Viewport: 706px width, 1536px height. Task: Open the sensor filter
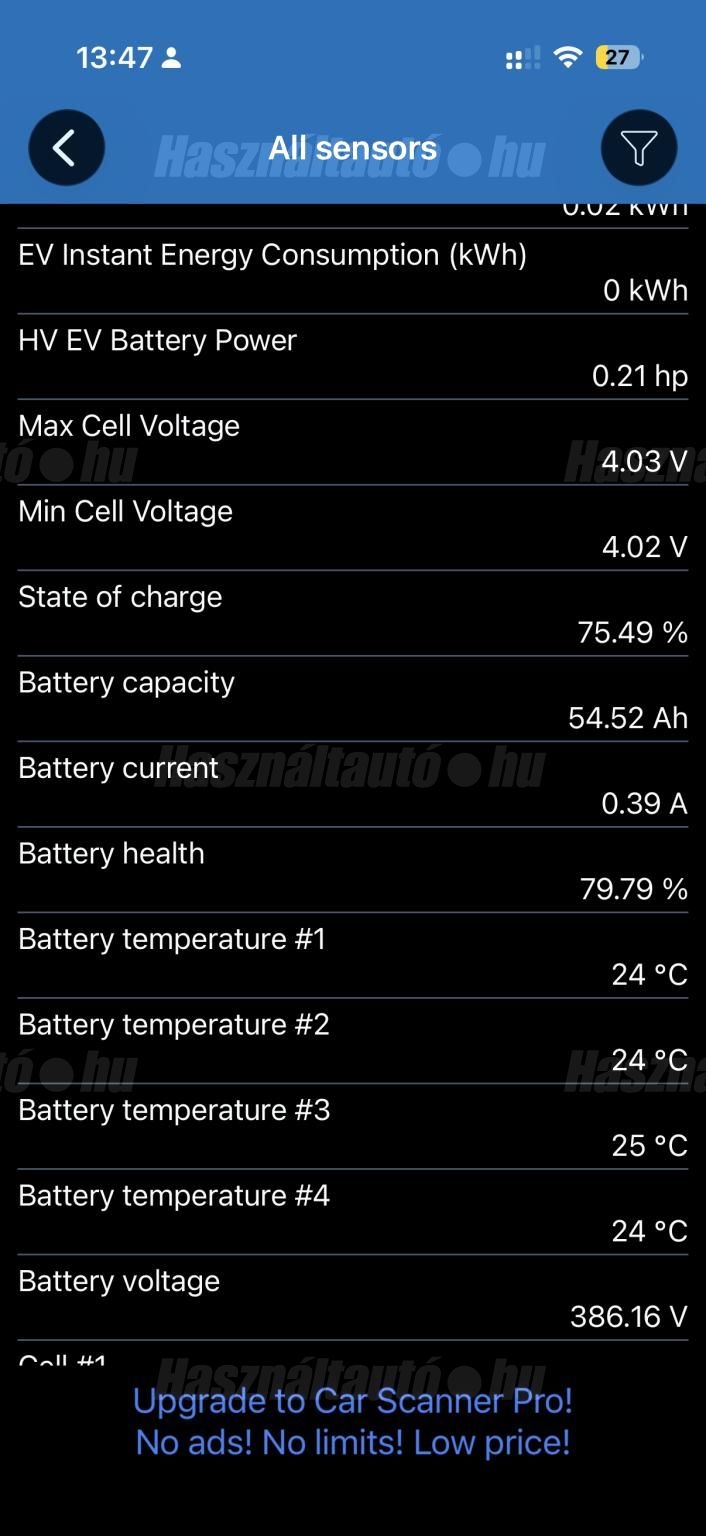639,148
